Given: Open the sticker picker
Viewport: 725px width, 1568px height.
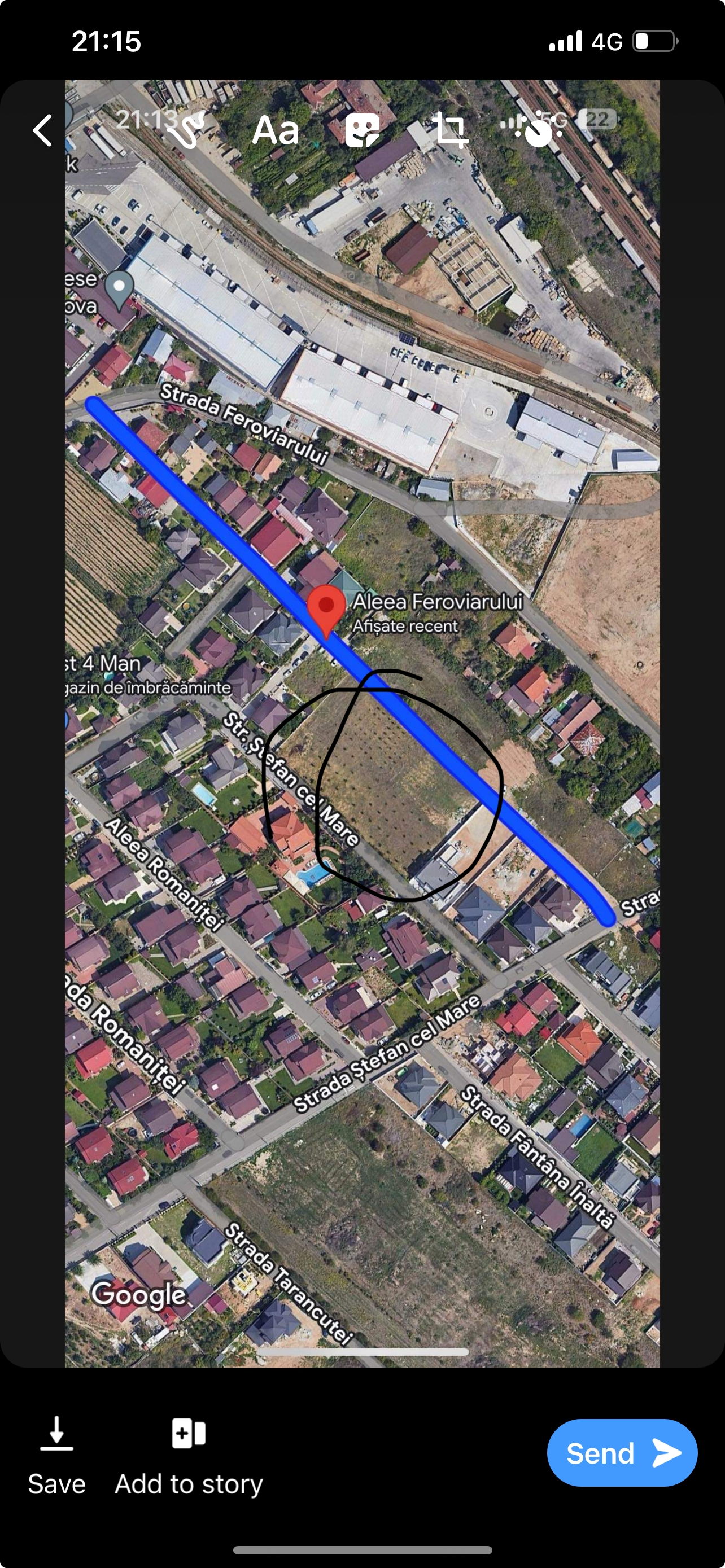Looking at the screenshot, I should click(x=362, y=130).
